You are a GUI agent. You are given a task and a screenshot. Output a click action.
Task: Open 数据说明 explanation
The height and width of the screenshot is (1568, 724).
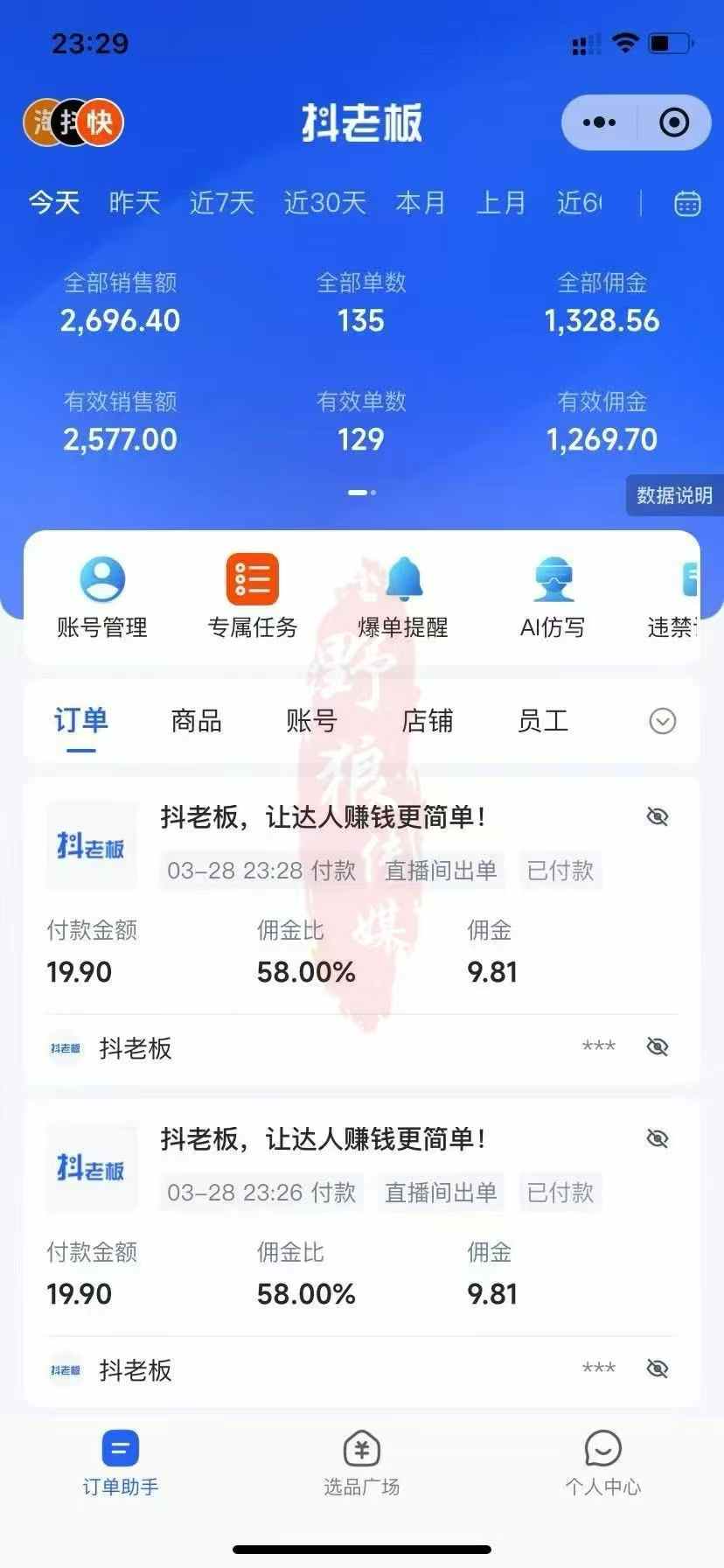(674, 495)
